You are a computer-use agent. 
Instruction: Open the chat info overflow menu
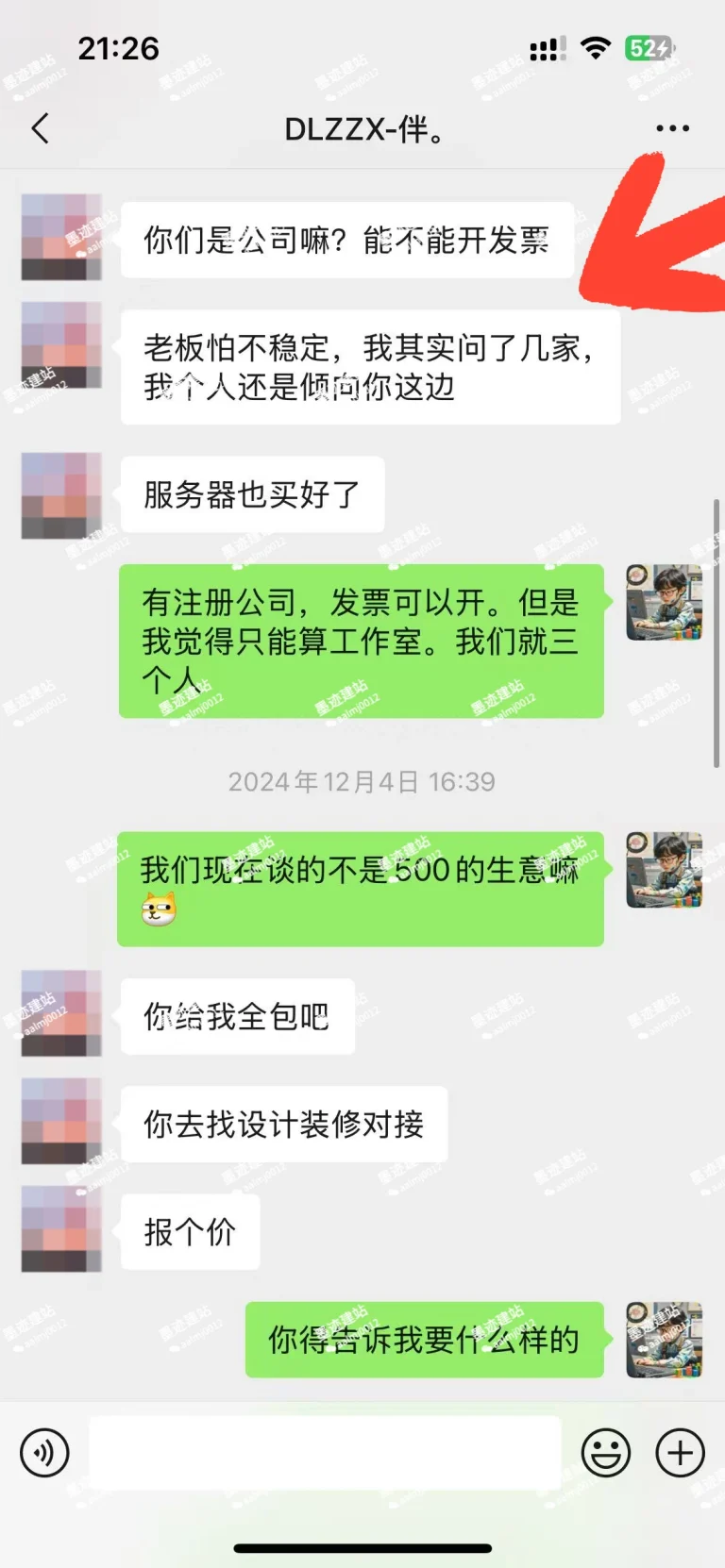672,128
